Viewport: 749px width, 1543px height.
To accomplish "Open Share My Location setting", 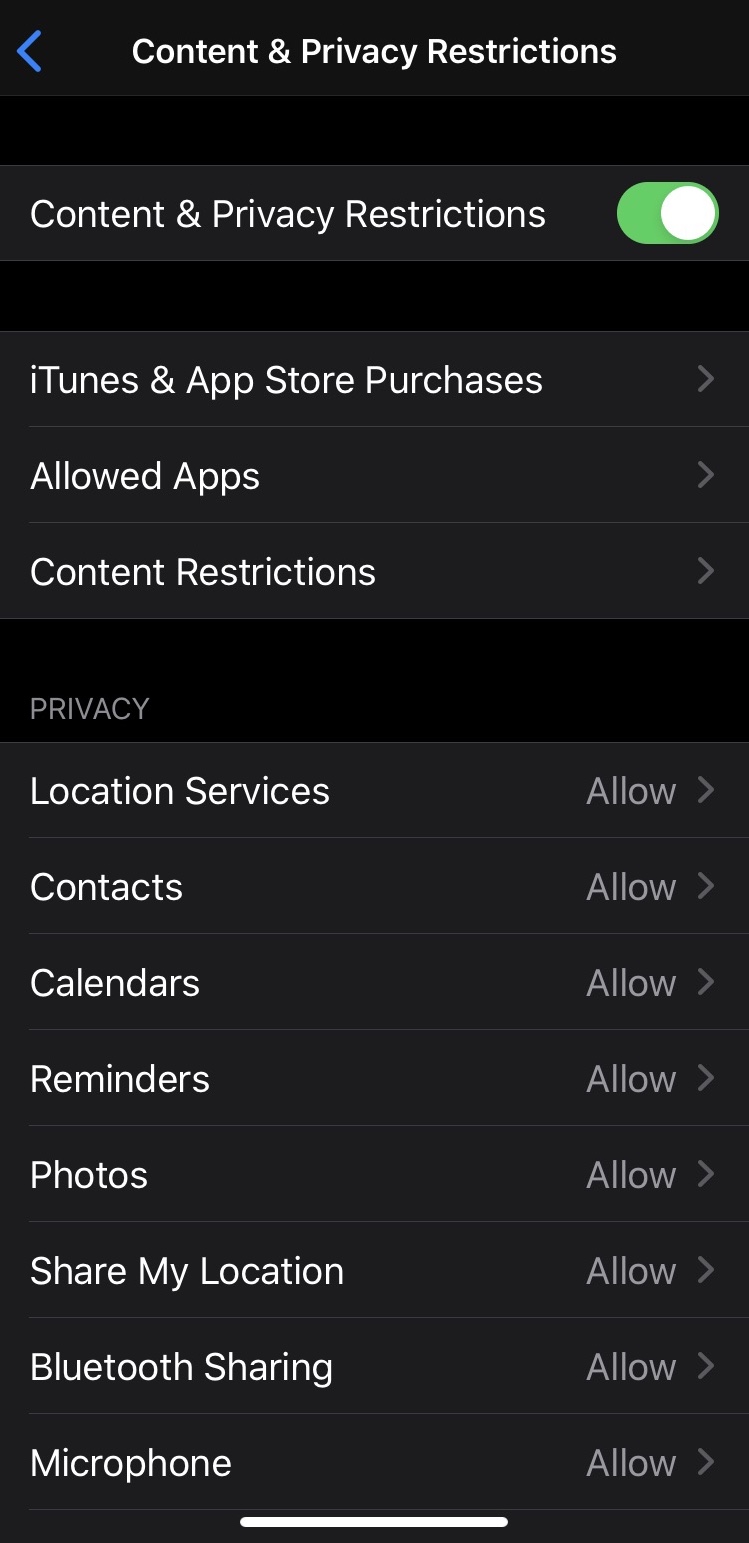I will coord(374,1271).
